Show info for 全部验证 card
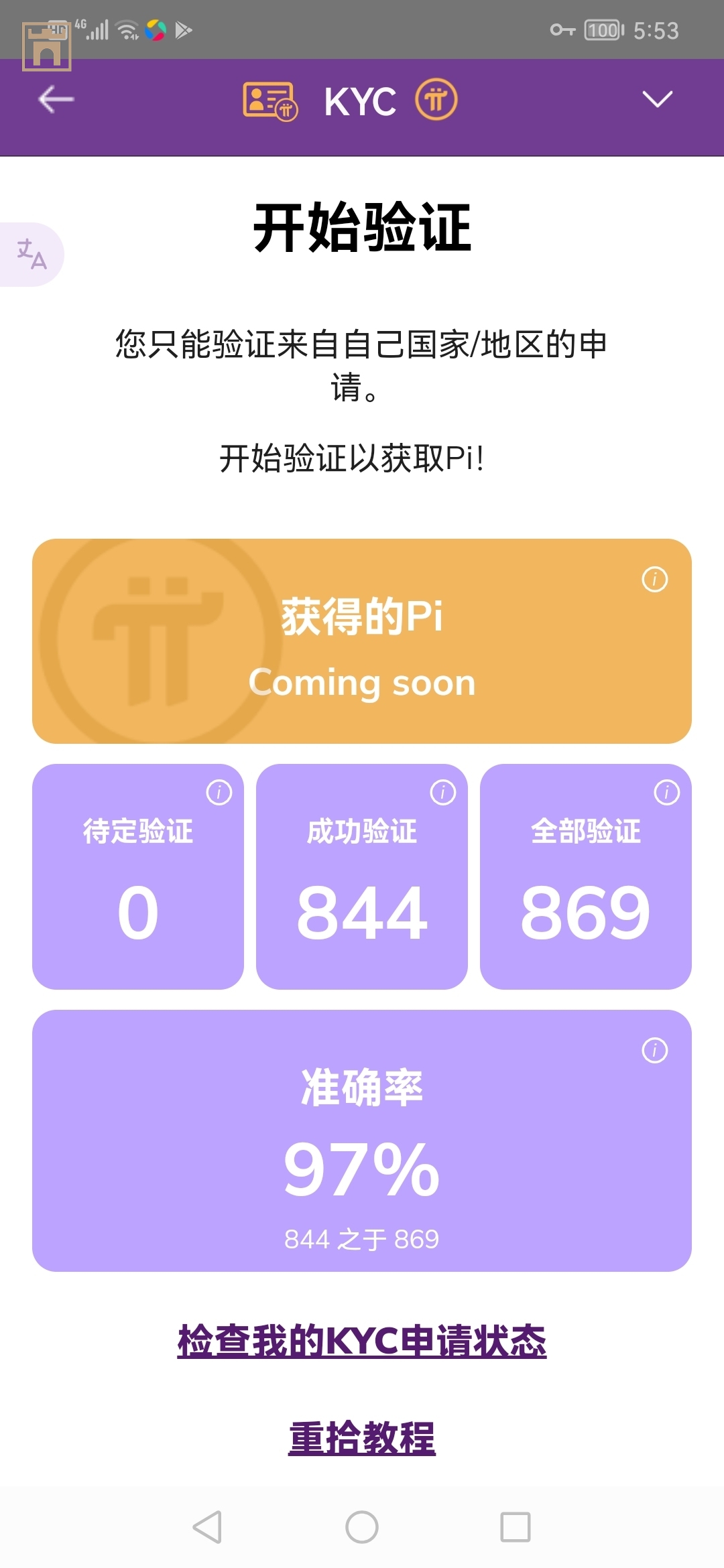This screenshot has width=724, height=1568. [666, 792]
